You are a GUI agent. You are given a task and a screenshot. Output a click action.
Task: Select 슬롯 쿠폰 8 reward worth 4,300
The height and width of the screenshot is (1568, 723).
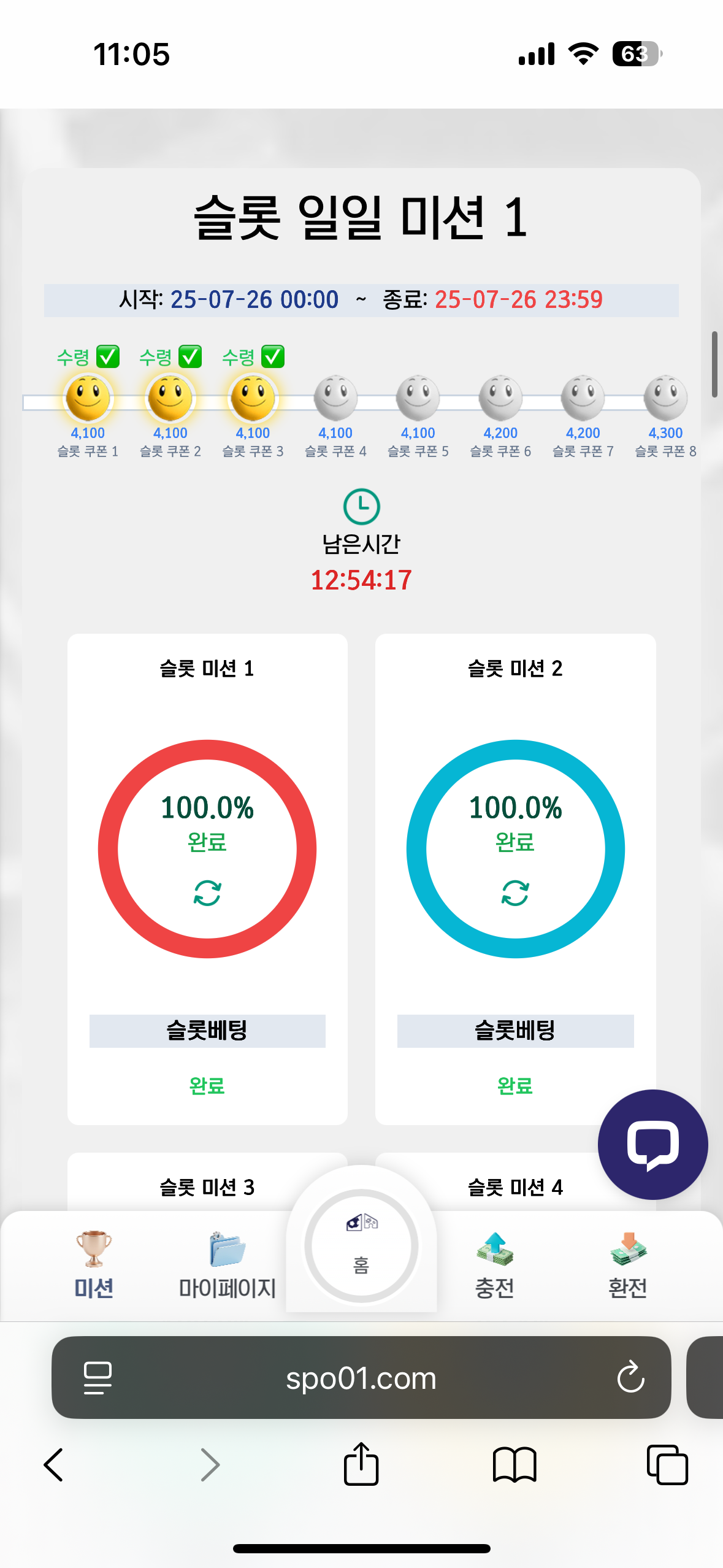(665, 399)
